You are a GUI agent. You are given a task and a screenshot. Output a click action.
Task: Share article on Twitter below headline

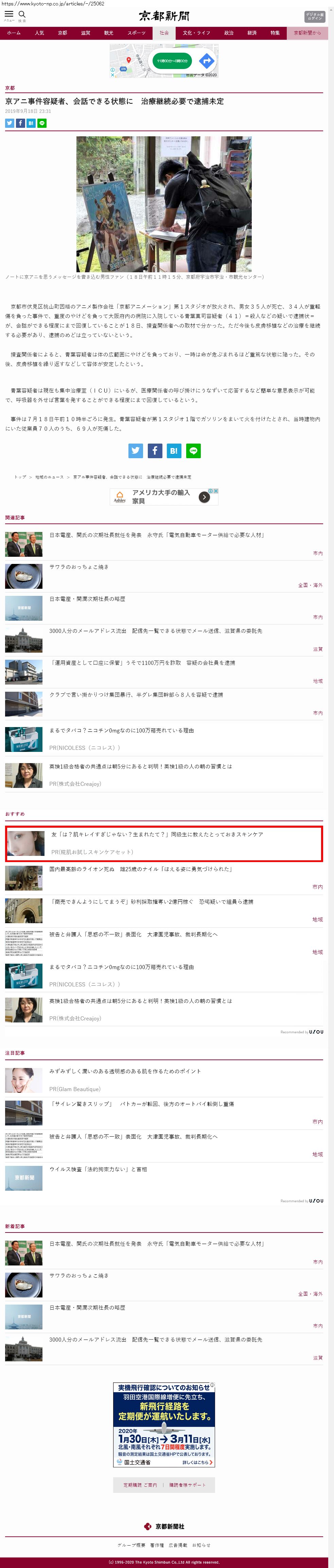tap(10, 123)
